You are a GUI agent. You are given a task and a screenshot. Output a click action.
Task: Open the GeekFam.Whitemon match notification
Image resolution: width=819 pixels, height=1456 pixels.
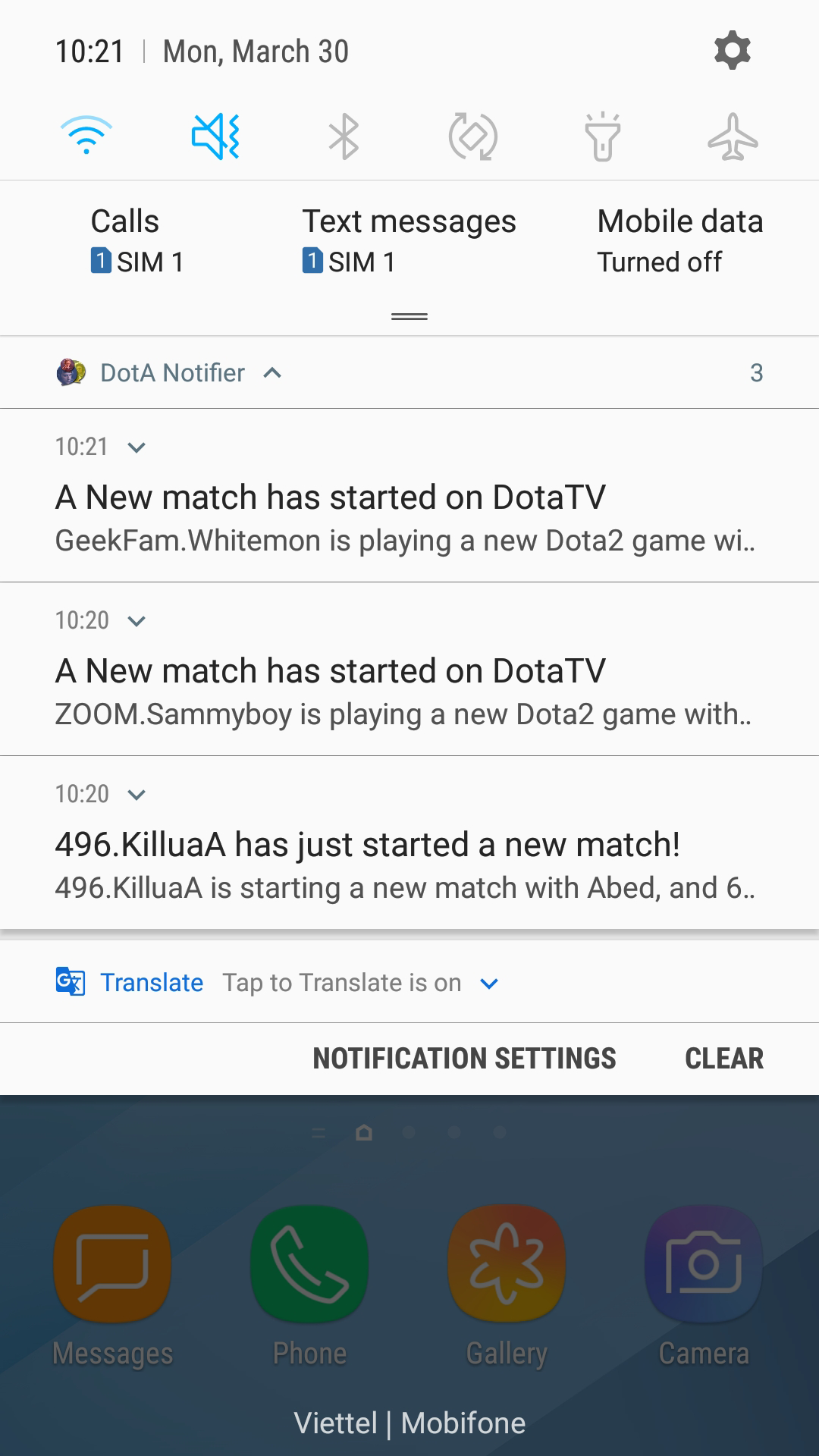409,496
